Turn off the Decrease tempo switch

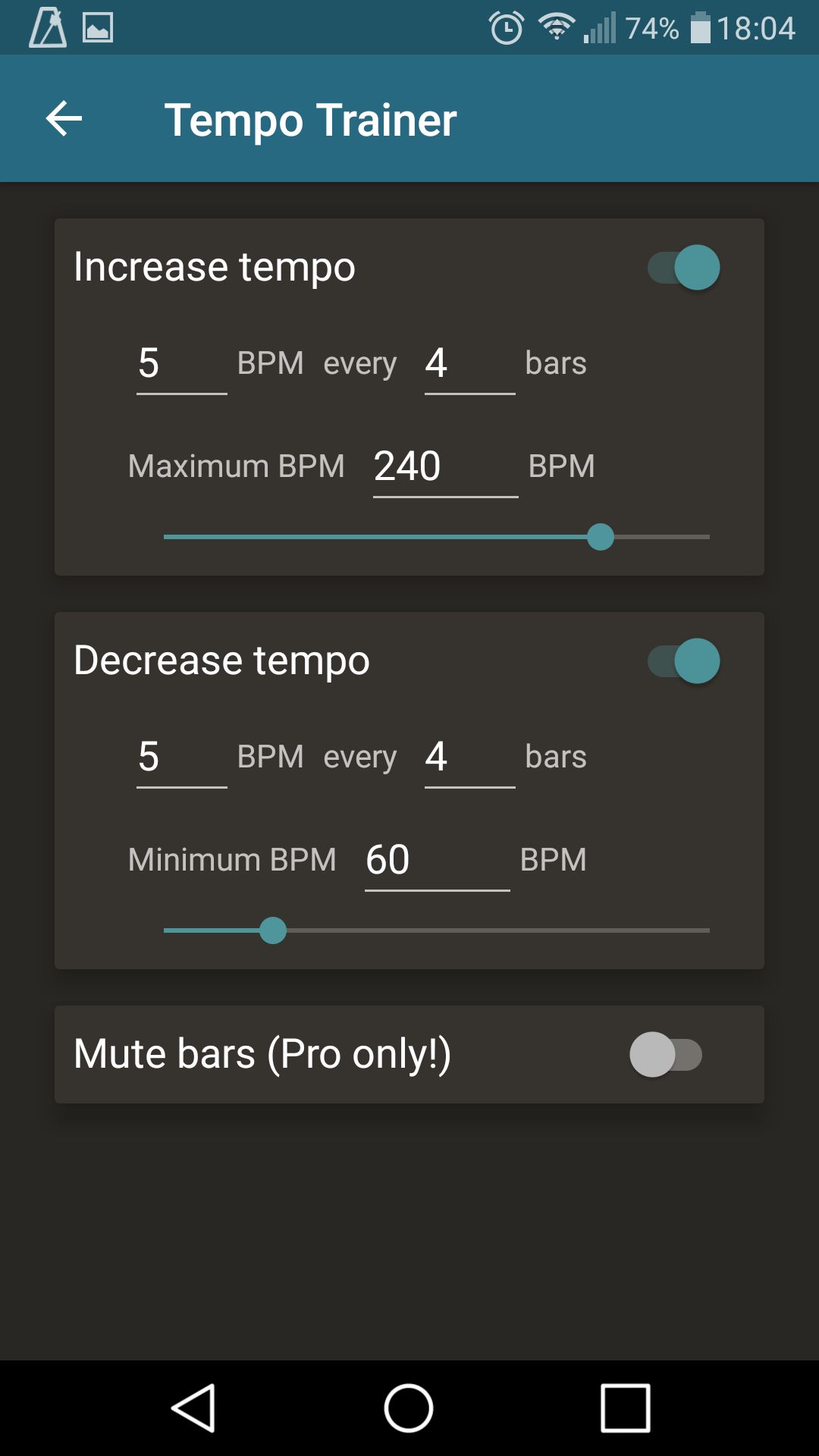683,661
